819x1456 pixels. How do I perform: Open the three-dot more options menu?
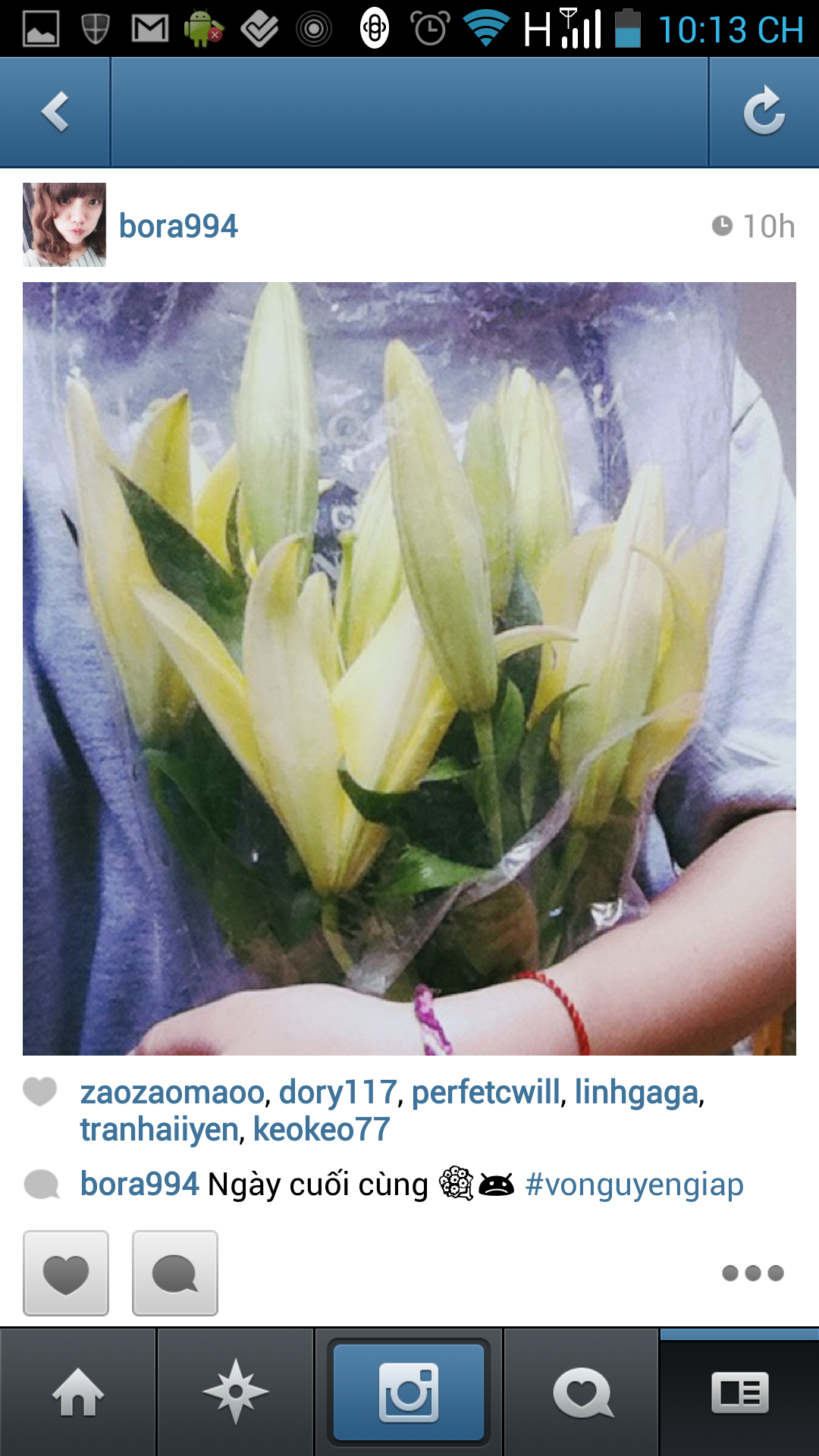[x=752, y=1273]
